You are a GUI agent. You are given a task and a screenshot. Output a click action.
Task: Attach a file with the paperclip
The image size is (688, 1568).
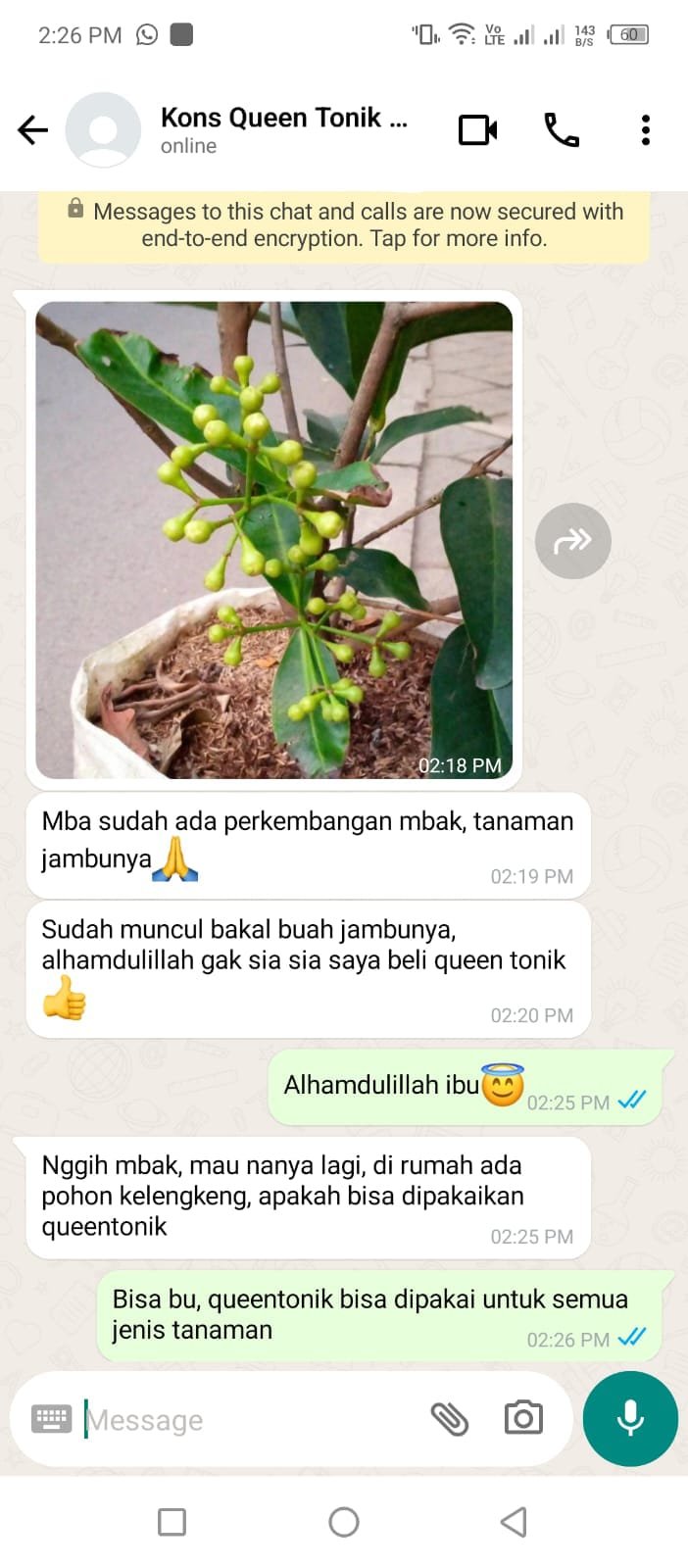coord(450,1418)
